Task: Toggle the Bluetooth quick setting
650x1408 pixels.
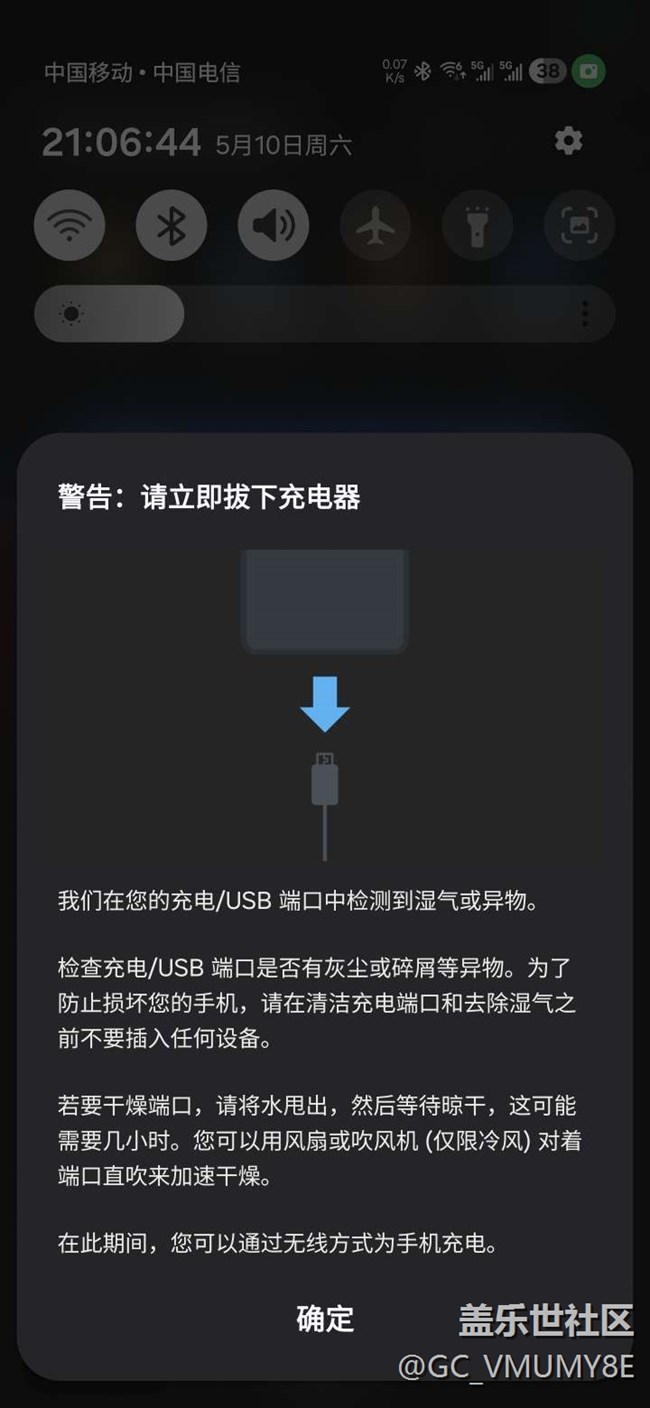Action: point(172,226)
